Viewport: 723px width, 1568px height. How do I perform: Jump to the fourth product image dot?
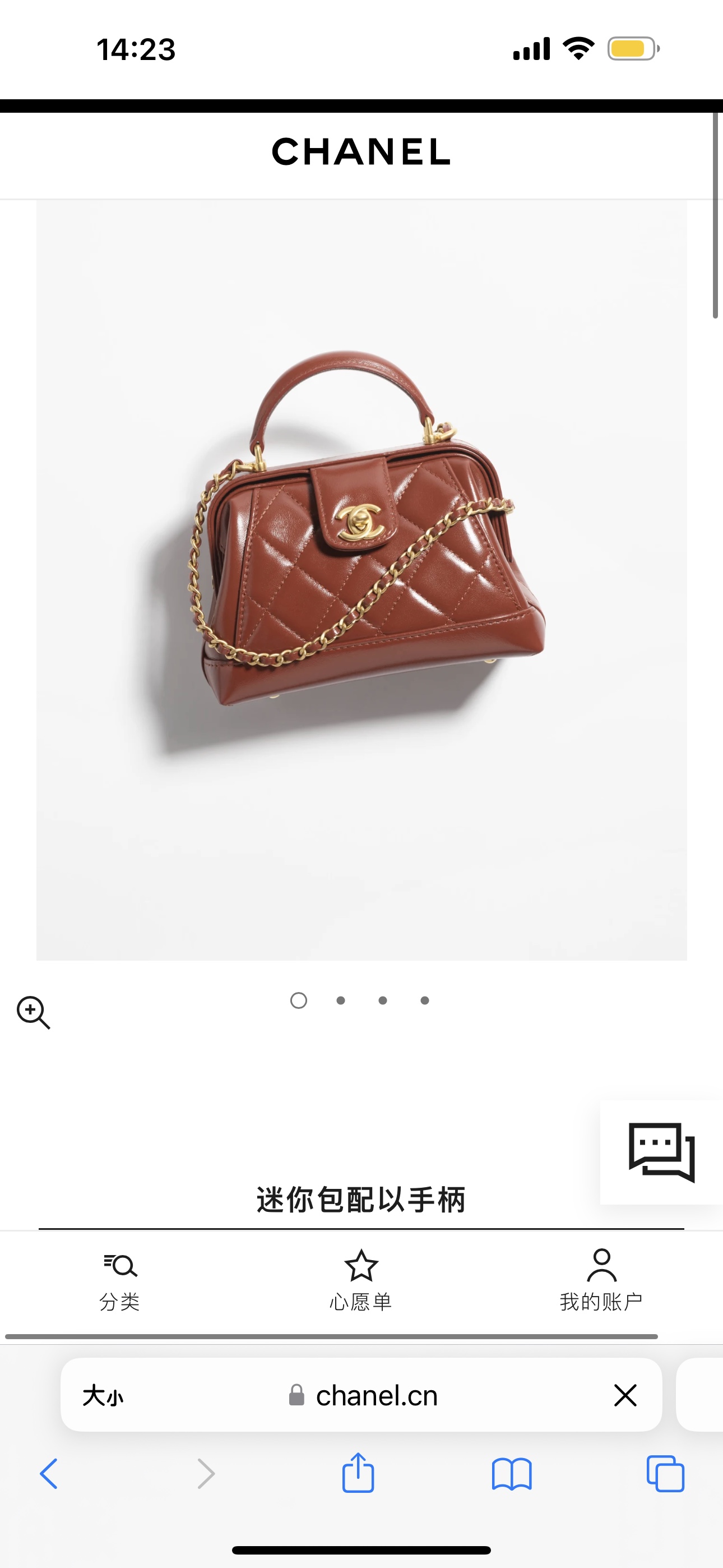(x=425, y=1000)
